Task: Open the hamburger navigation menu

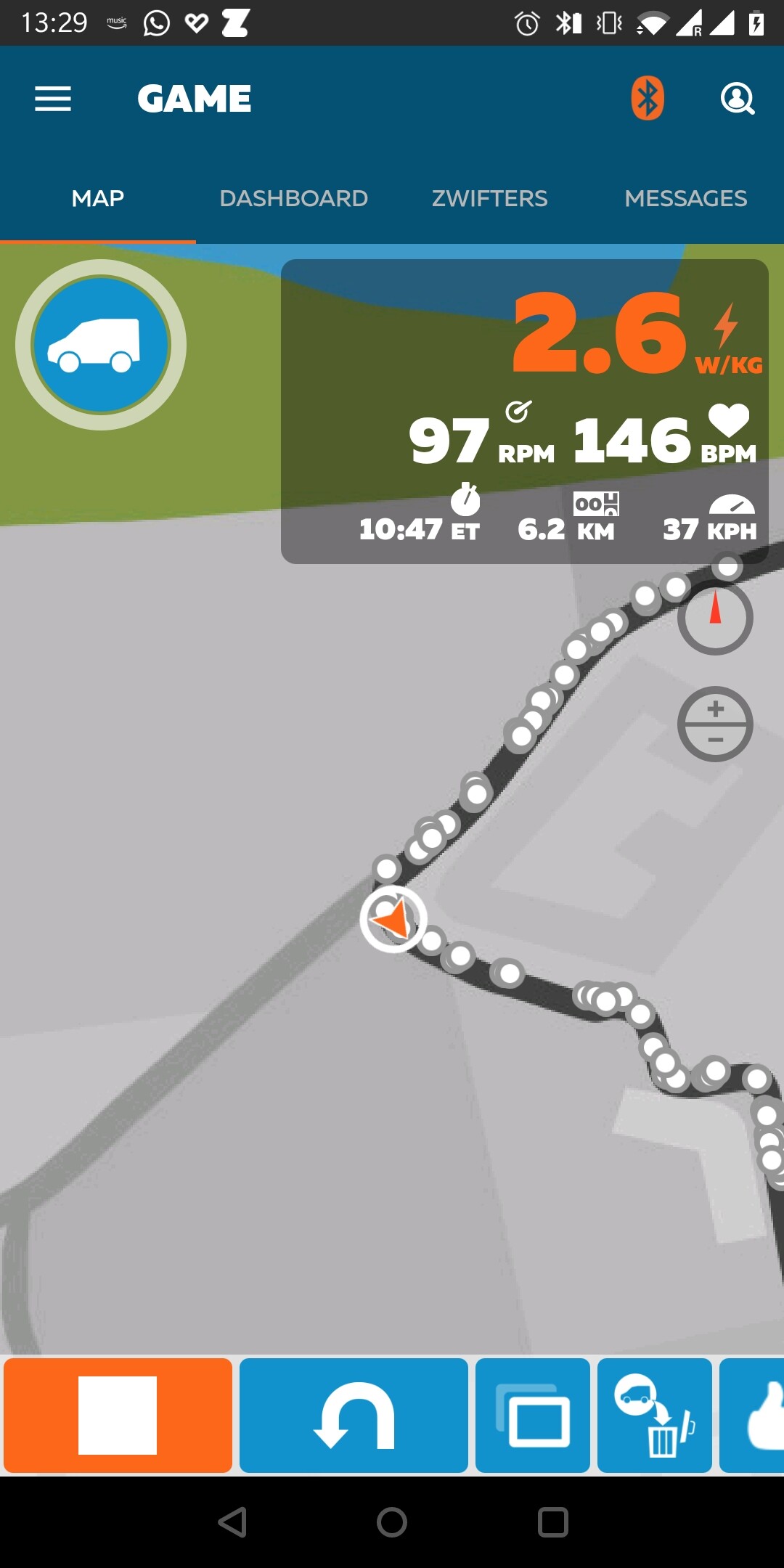Action: (53, 99)
